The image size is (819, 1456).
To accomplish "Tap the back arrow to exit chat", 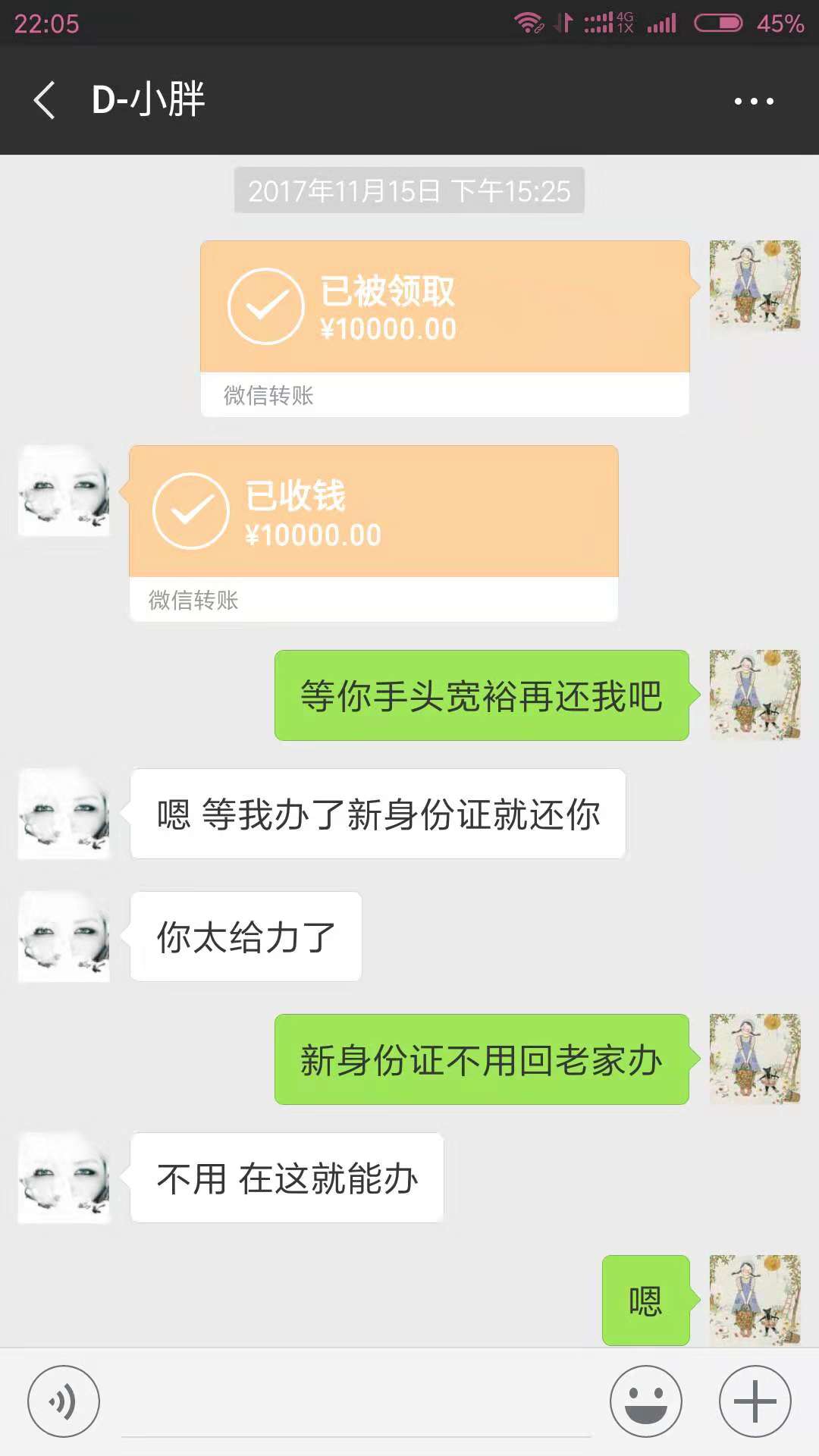I will pos(43,100).
